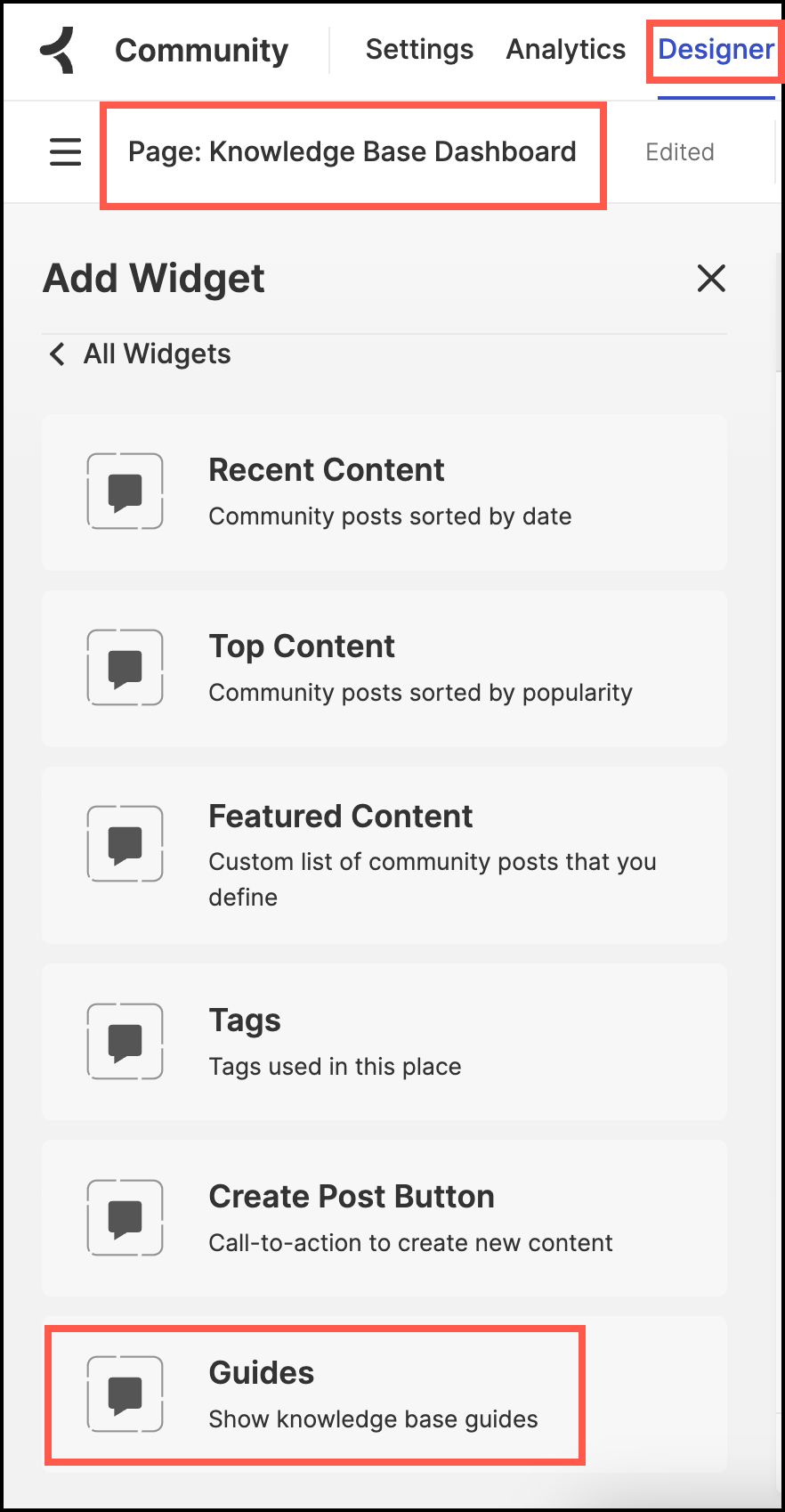The width and height of the screenshot is (785, 1512).
Task: Select the Featured Content widget icon
Action: point(125,844)
